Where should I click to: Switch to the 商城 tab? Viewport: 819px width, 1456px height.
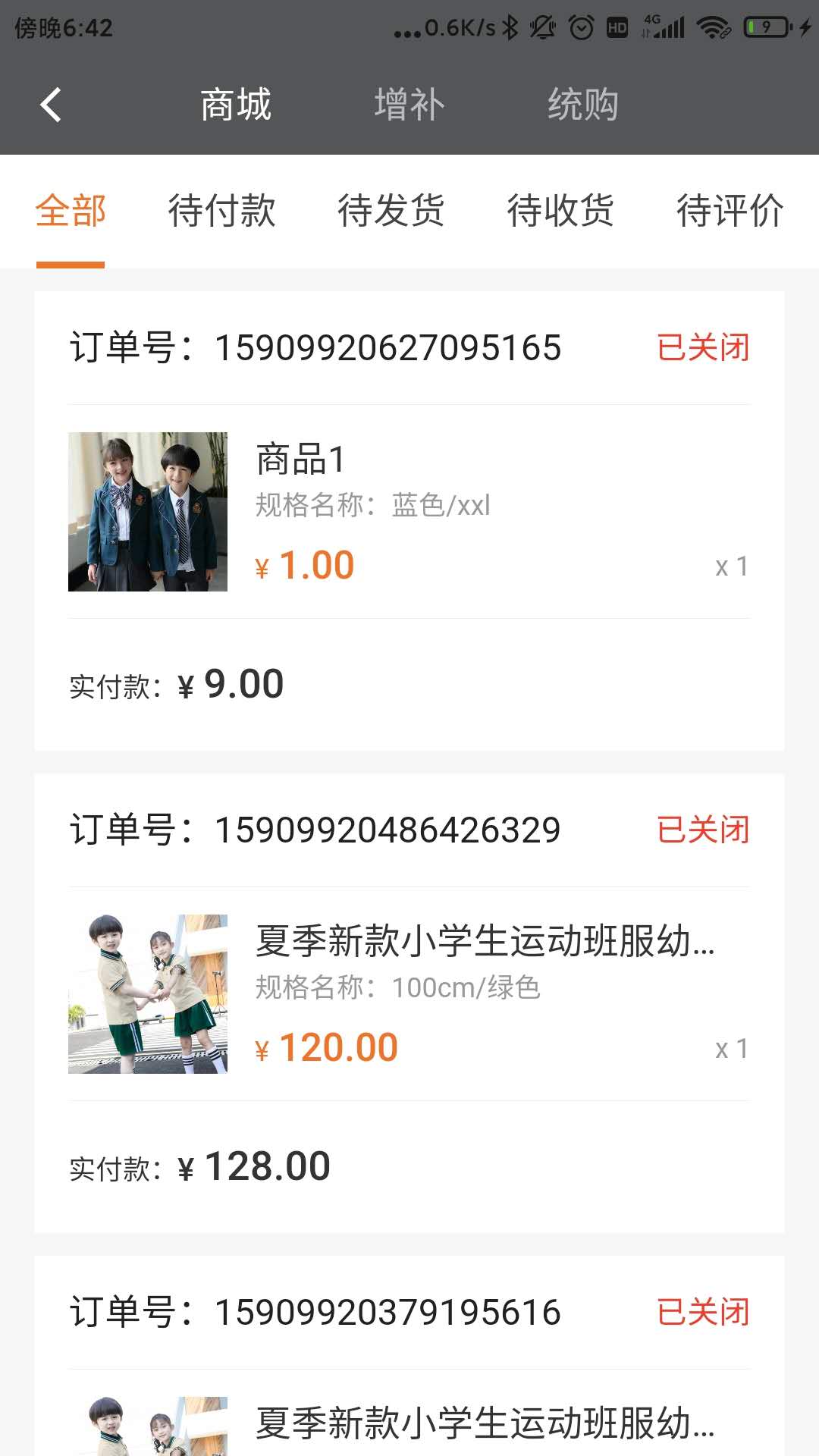(236, 105)
